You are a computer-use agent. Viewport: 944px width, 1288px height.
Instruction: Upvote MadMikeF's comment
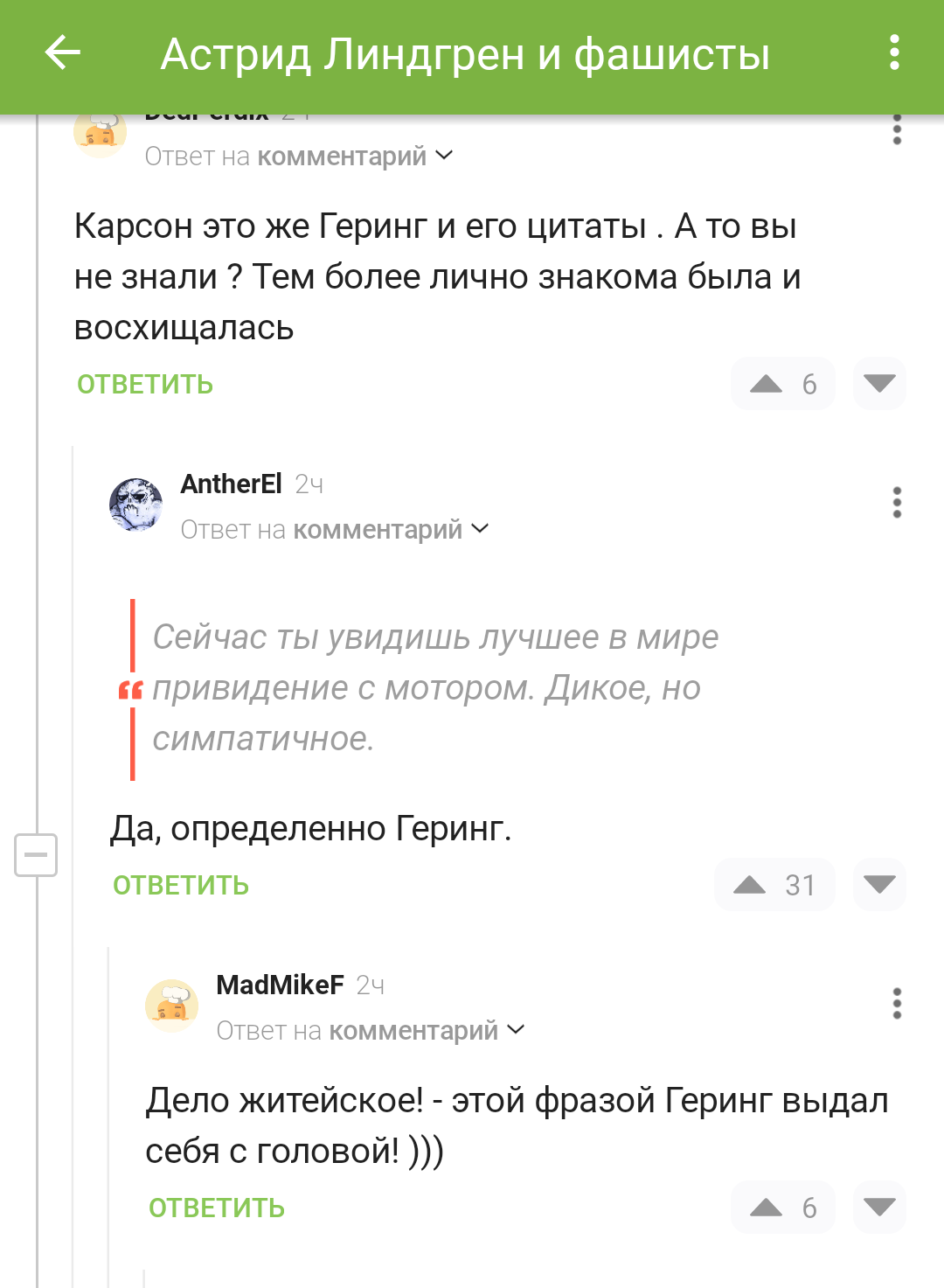point(767,1208)
